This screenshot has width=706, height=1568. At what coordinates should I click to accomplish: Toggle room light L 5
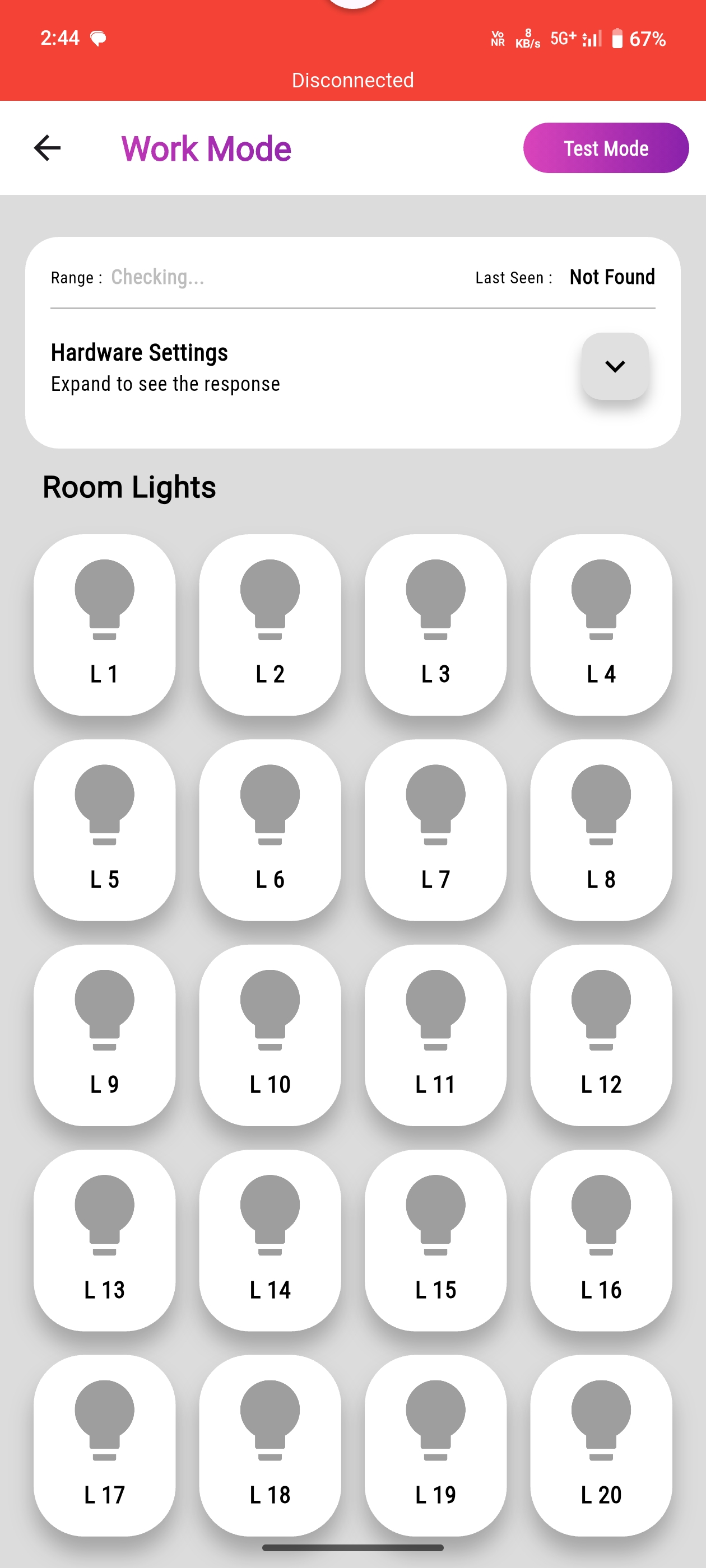point(104,830)
